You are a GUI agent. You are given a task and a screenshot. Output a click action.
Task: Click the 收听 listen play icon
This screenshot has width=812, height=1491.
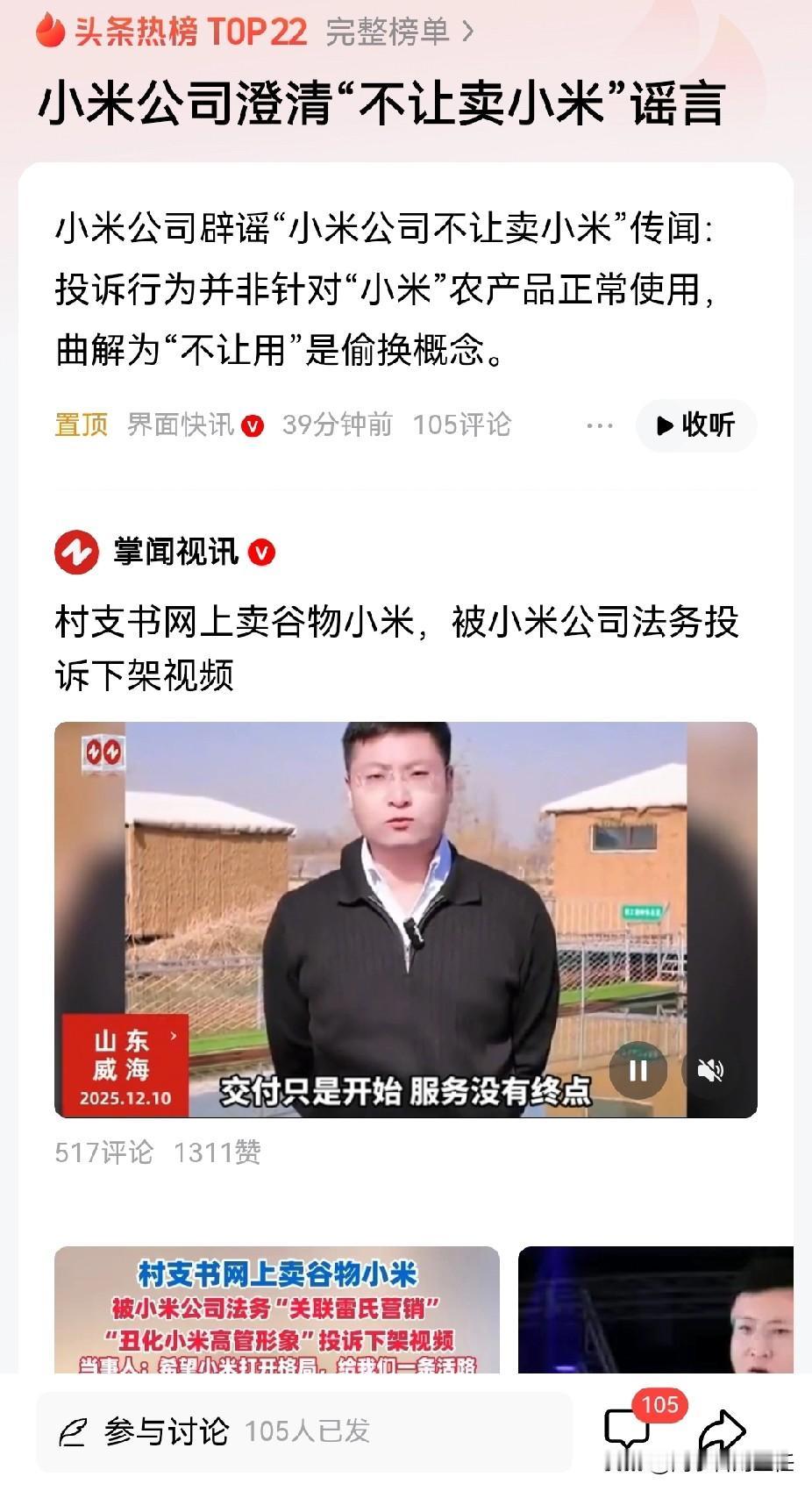(x=663, y=426)
